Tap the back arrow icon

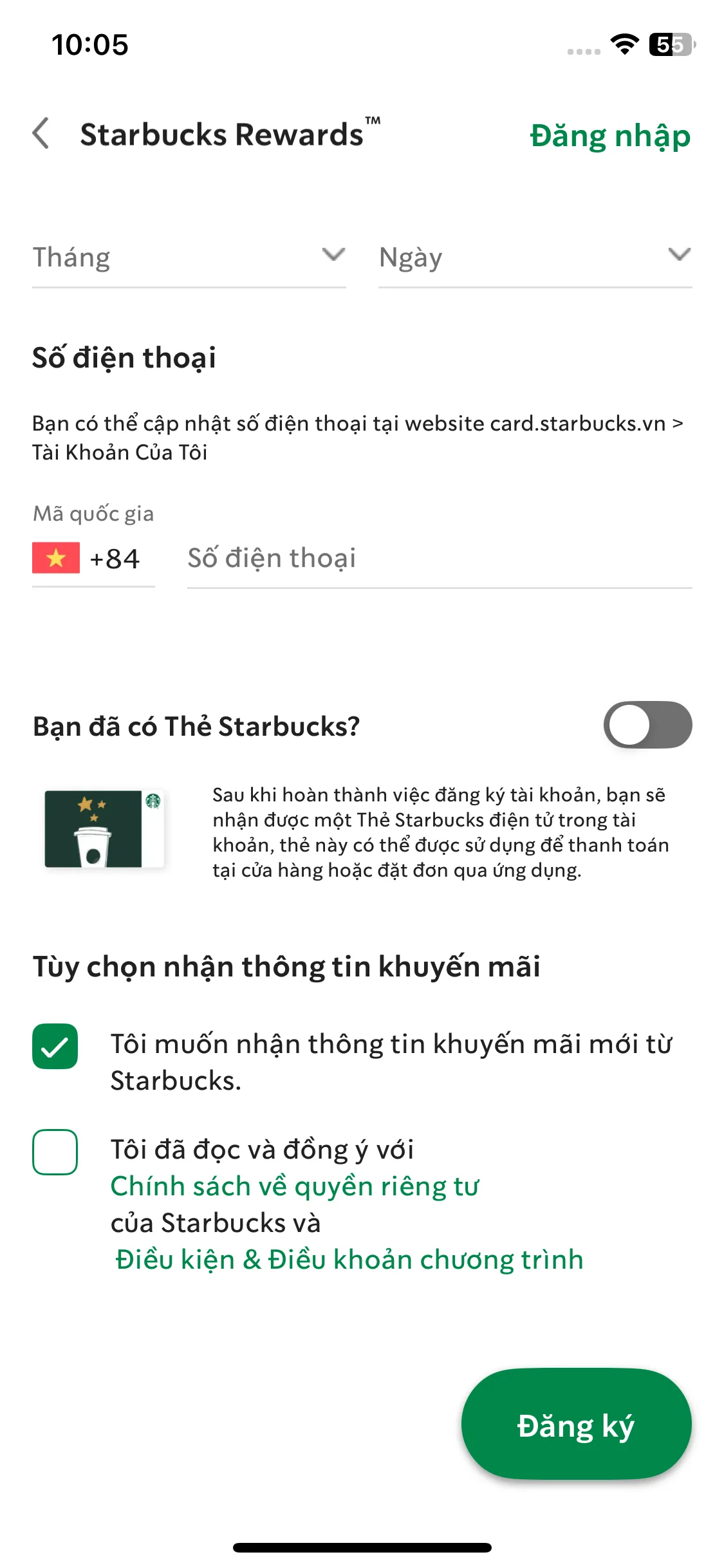[x=41, y=135]
